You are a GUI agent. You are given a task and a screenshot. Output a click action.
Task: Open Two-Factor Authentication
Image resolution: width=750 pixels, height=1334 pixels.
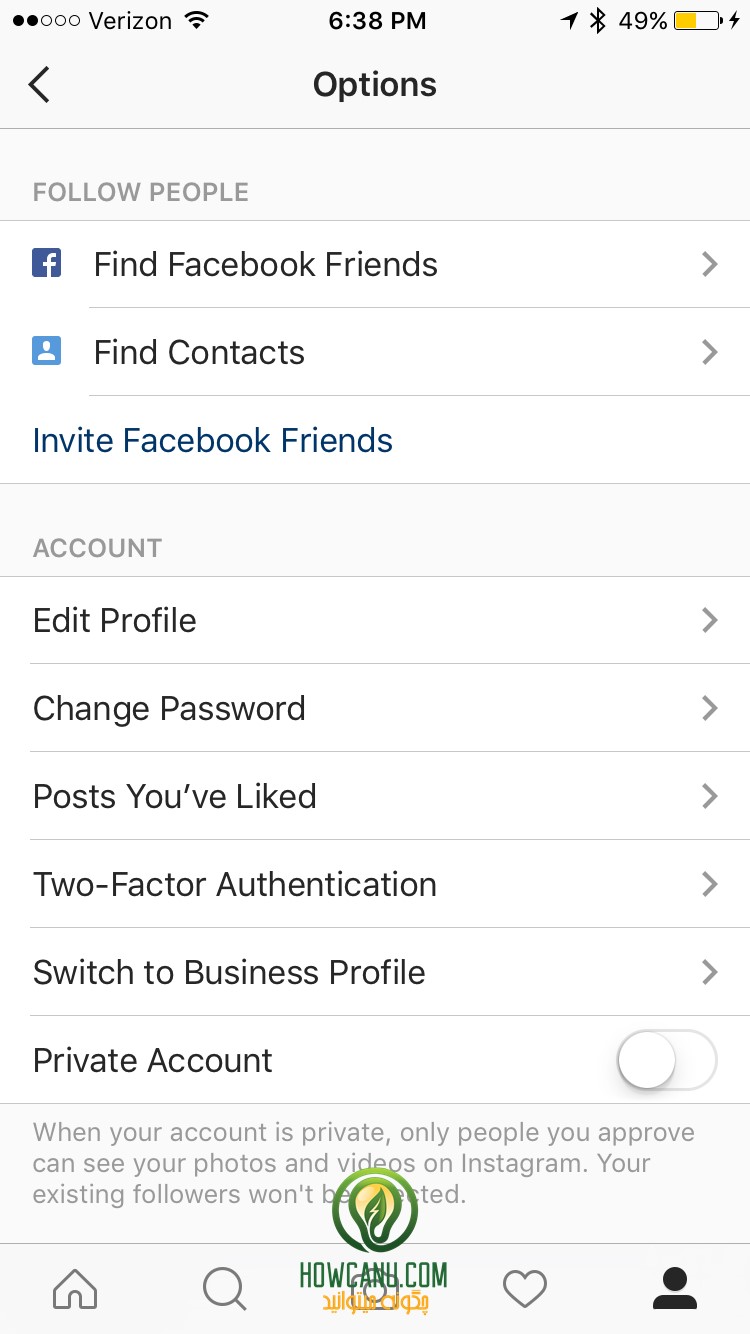point(375,884)
